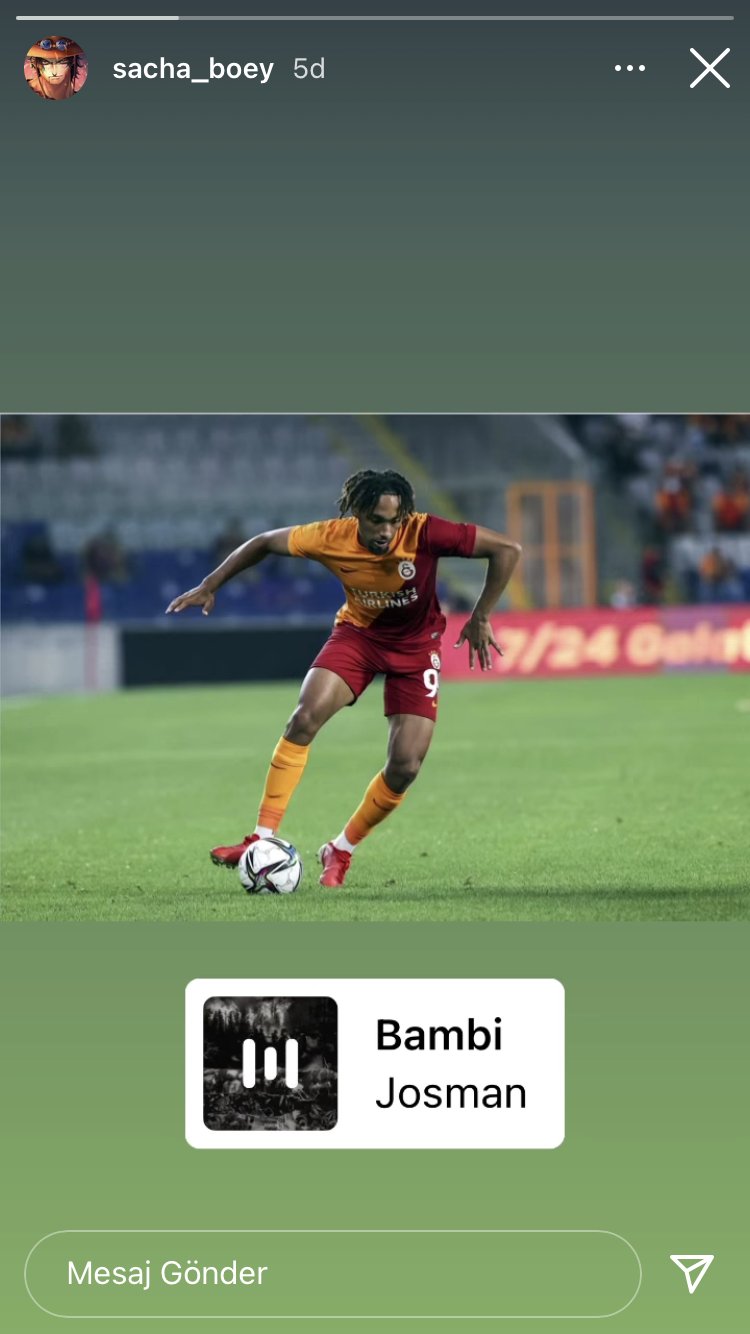Tap the Mesaj Gönder message field
Screen dimensions: 750x1334
tap(332, 1273)
